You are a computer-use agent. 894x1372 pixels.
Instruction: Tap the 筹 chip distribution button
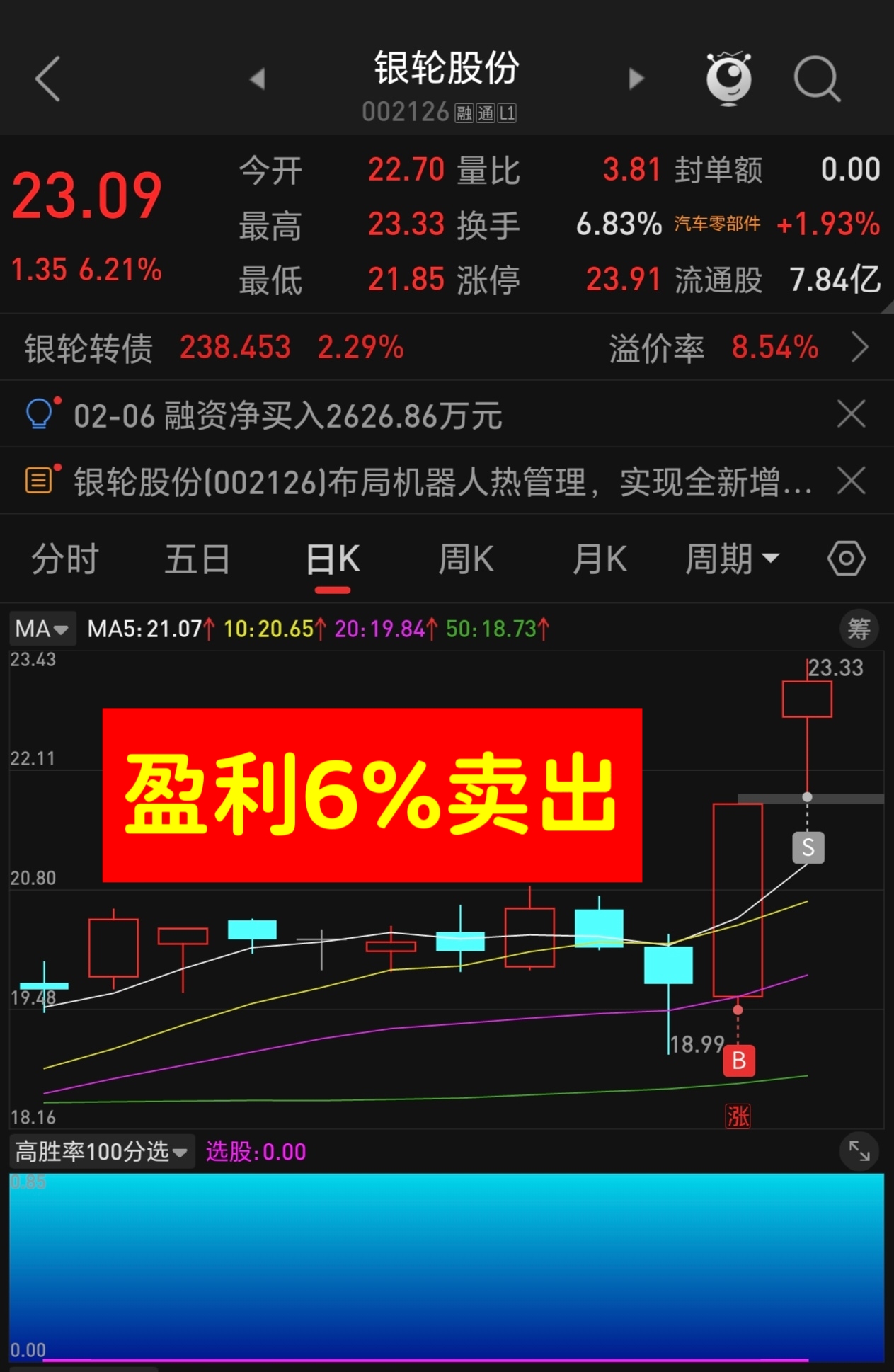pos(859,629)
